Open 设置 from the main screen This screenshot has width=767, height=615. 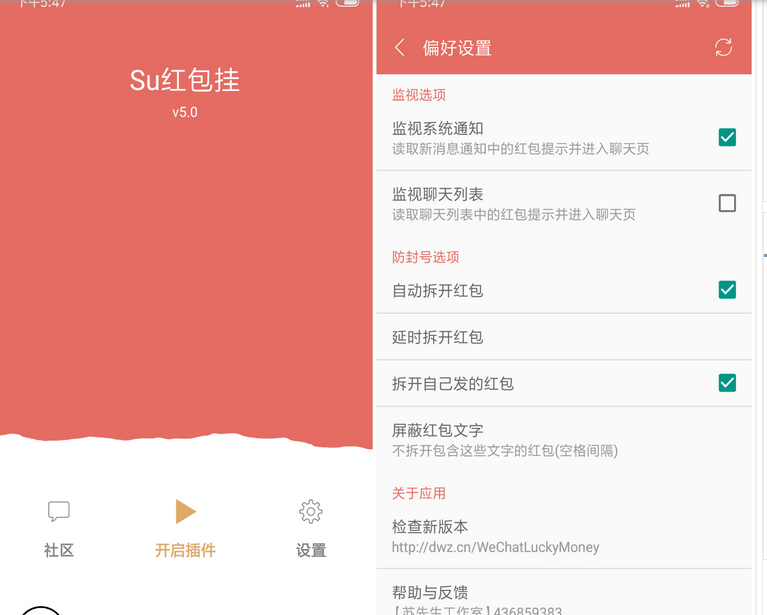(x=311, y=528)
